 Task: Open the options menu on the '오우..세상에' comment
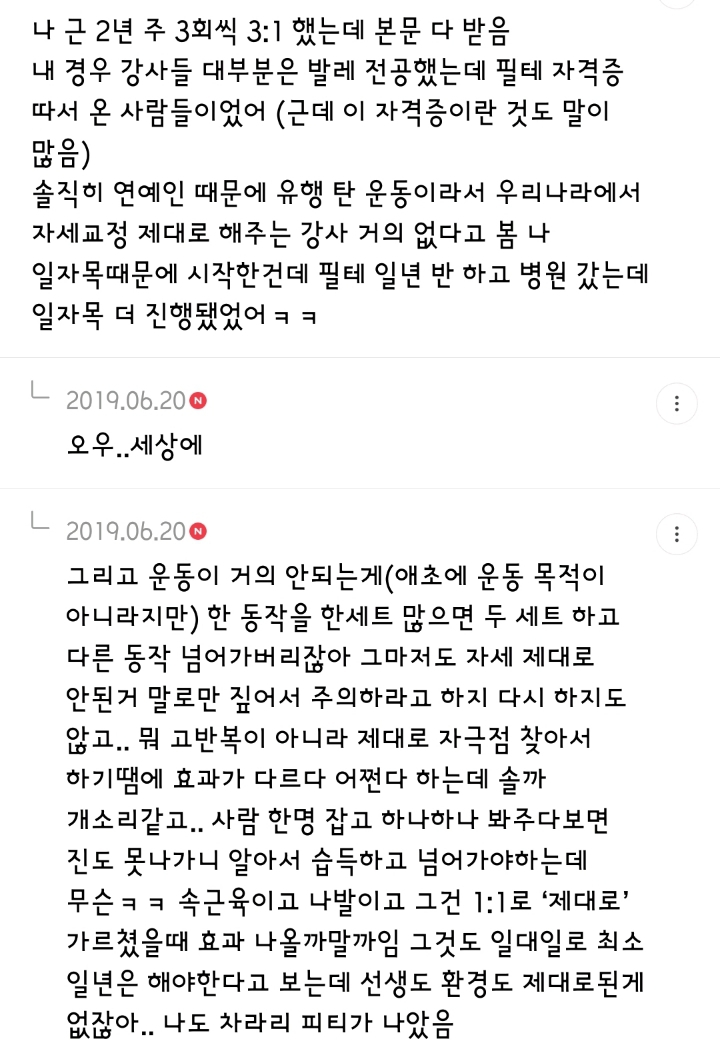point(677,404)
